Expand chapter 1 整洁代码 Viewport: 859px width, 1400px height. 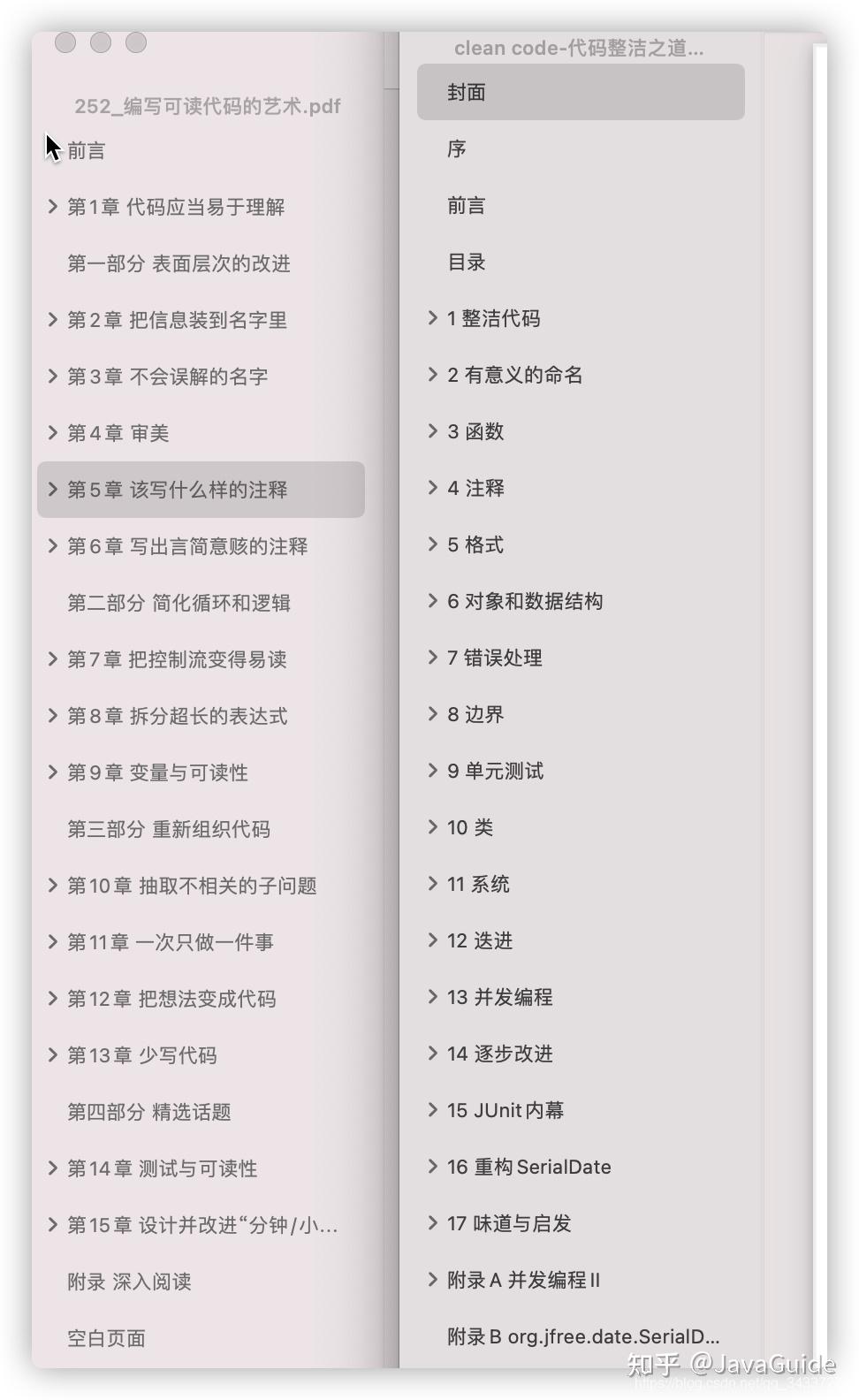432,318
